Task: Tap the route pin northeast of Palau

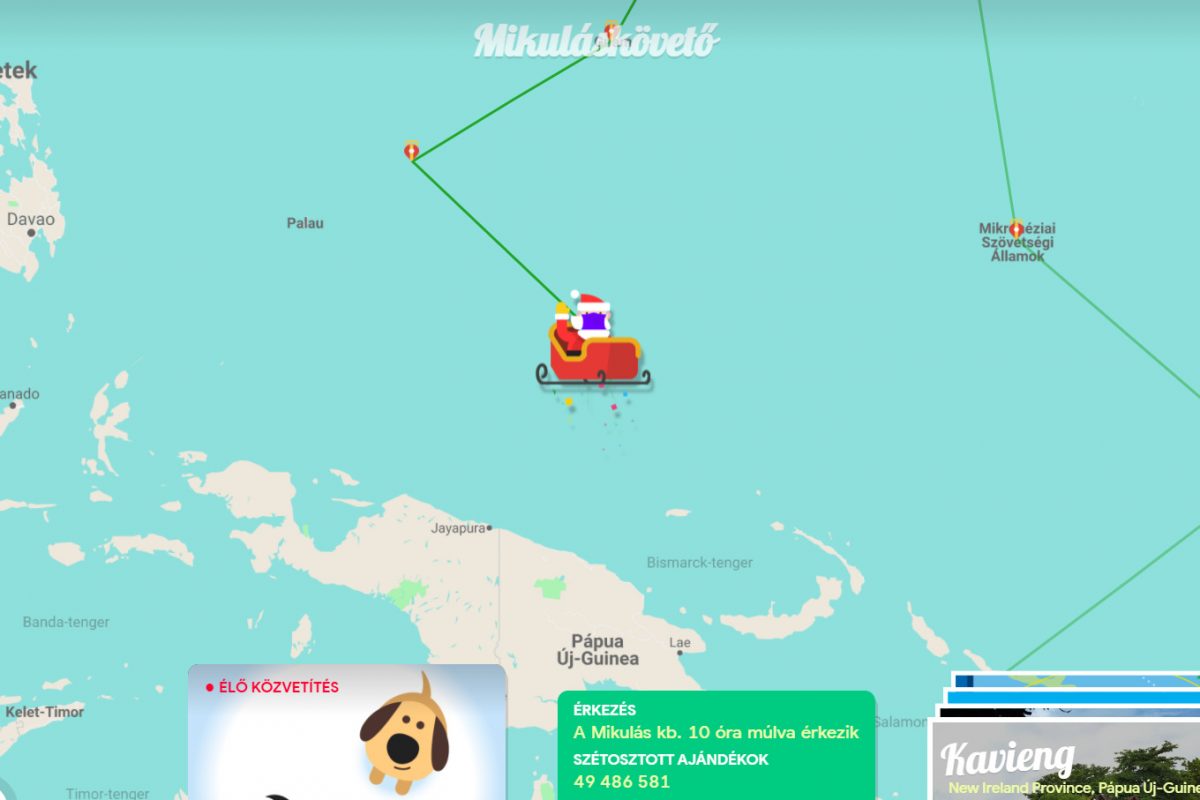Action: (x=411, y=151)
